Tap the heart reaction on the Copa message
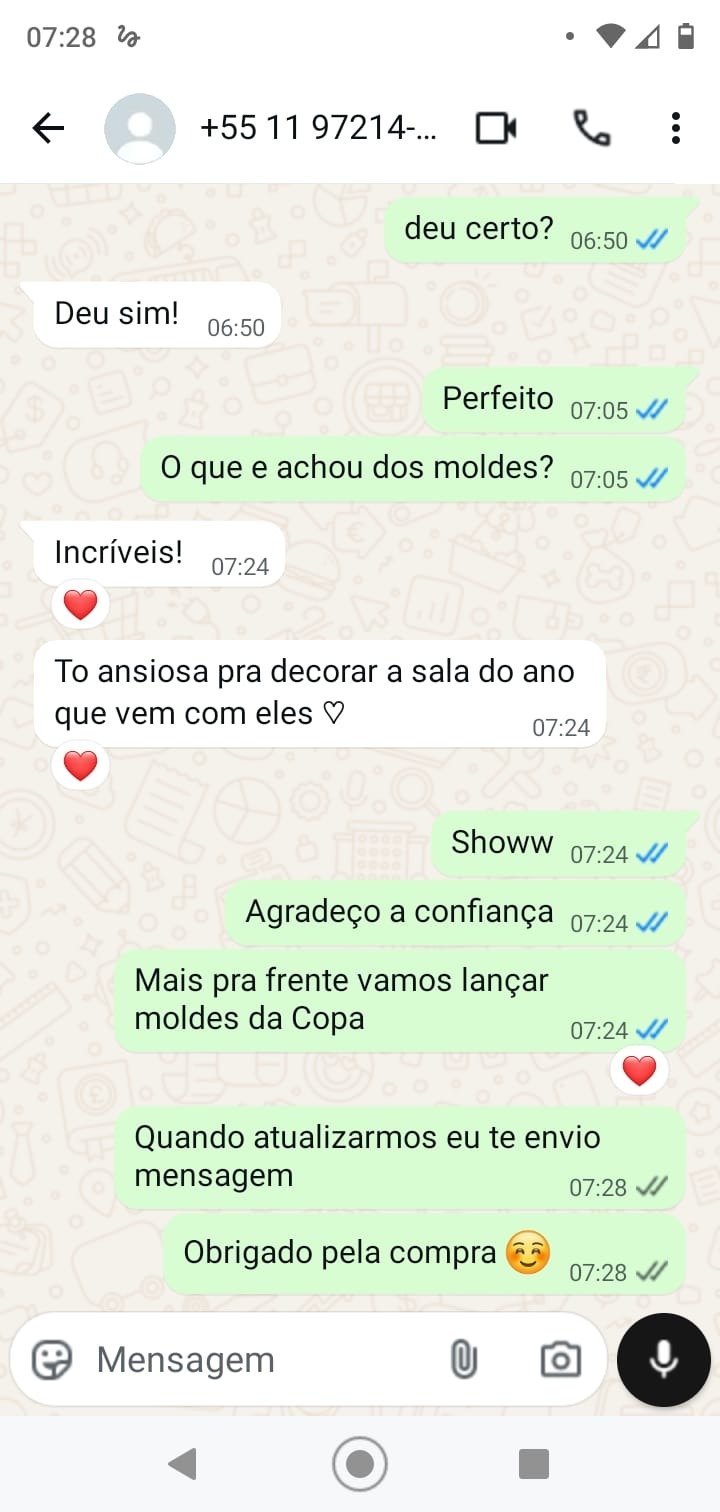 [x=639, y=1069]
